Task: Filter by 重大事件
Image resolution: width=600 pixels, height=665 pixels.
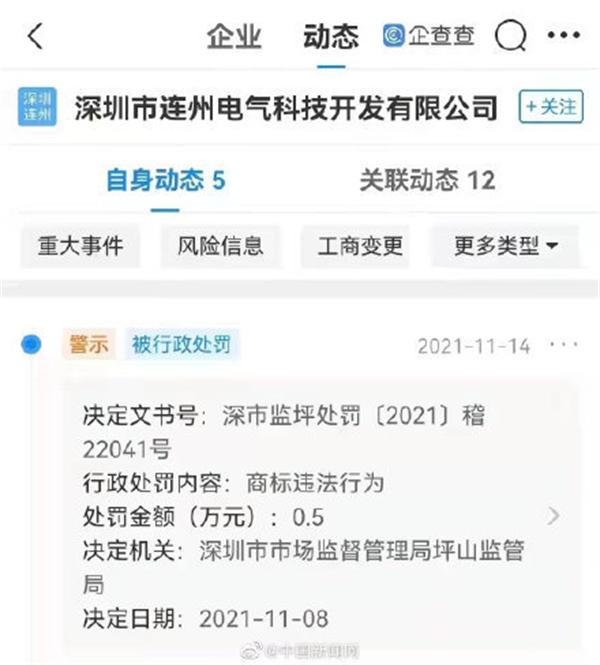Action: click(x=81, y=245)
